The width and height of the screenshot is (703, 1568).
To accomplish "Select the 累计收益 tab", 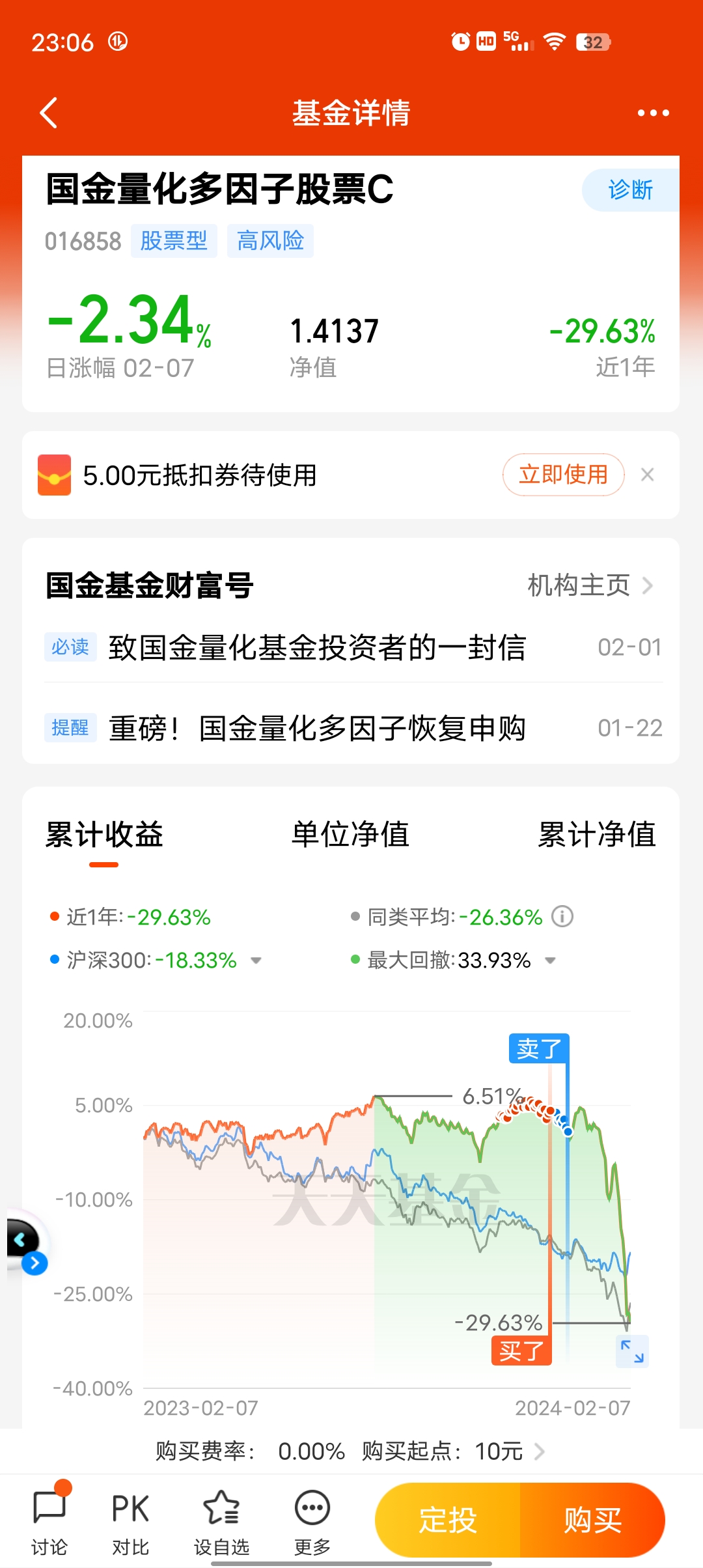I will [x=104, y=835].
